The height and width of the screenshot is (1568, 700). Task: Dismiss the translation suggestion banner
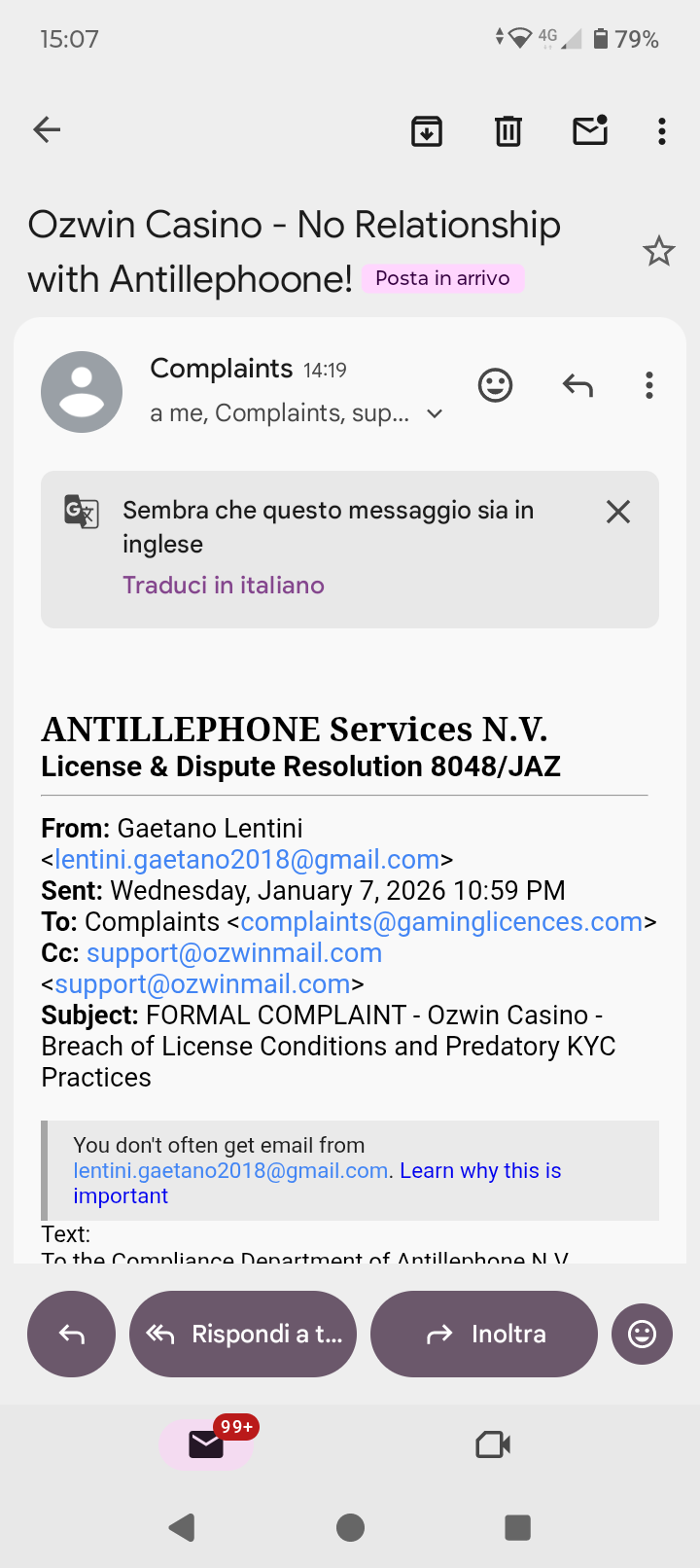pos(618,512)
